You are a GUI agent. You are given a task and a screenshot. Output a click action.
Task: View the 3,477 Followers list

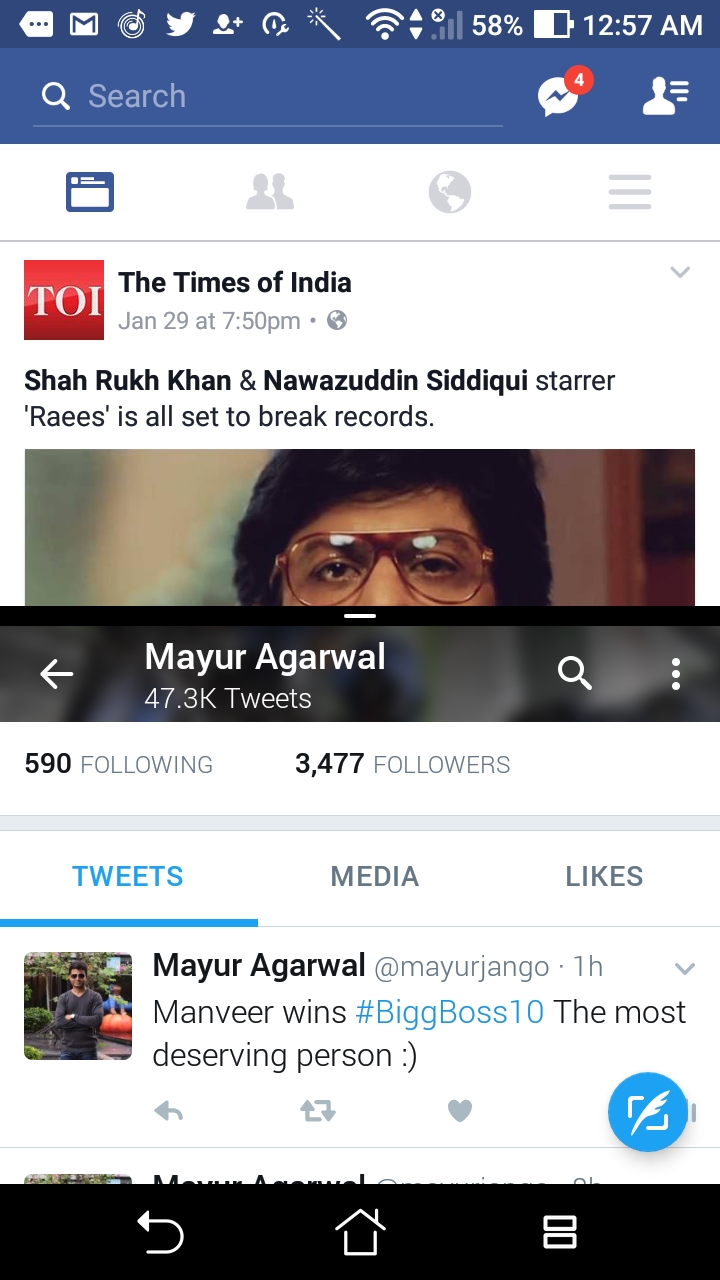click(403, 765)
